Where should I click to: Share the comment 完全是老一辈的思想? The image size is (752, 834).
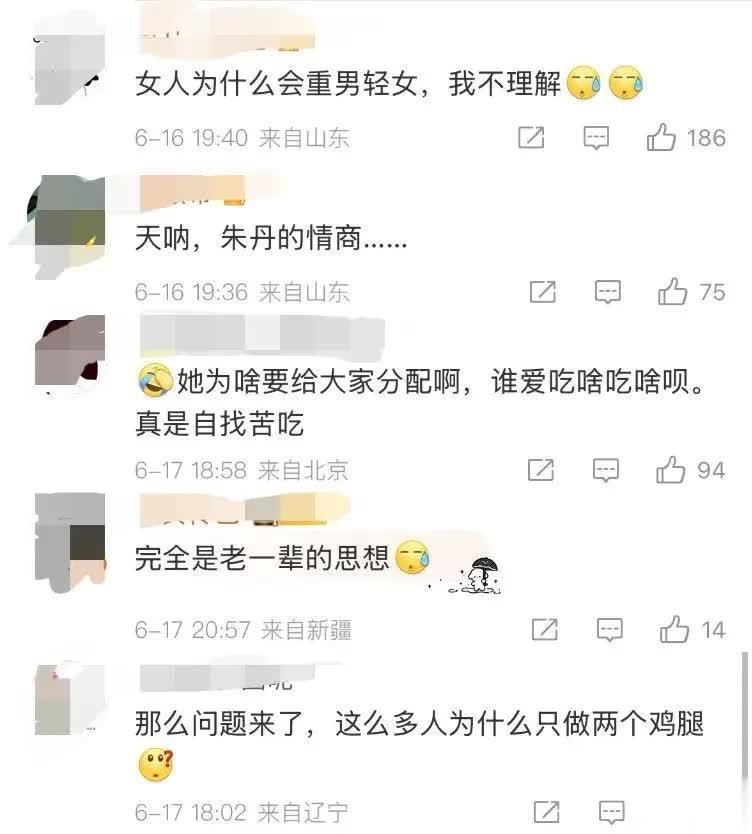tap(545, 629)
